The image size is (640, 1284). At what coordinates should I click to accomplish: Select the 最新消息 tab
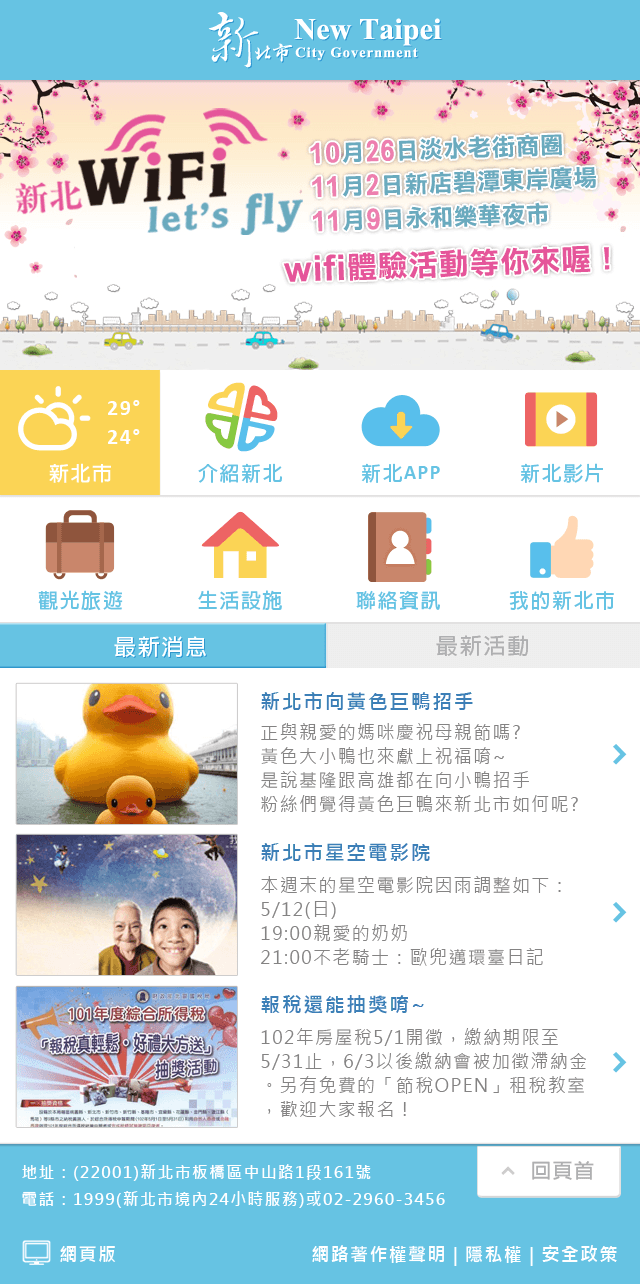tap(162, 646)
